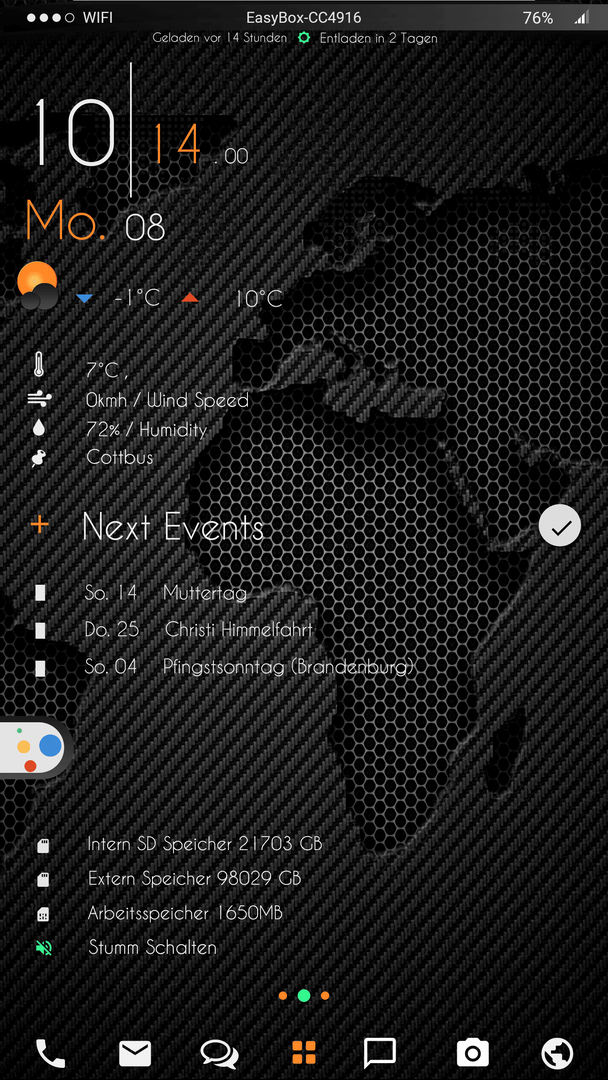The height and width of the screenshot is (1080, 608).
Task: Tap Stumm Schalten to mute sound
Action: coord(152,947)
